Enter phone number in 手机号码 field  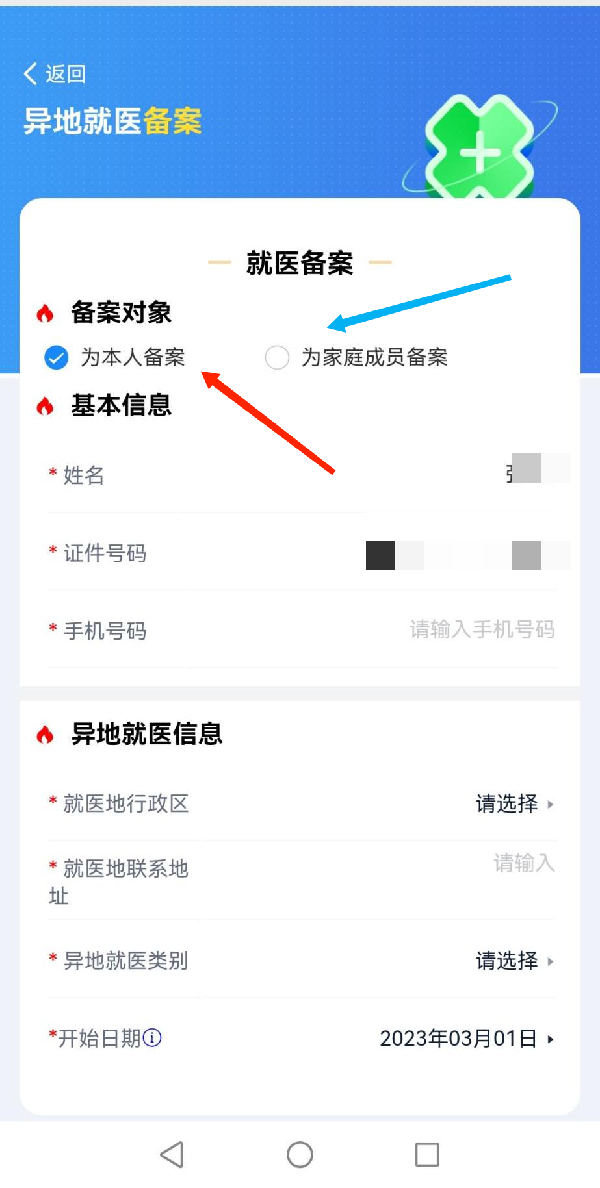pos(481,630)
